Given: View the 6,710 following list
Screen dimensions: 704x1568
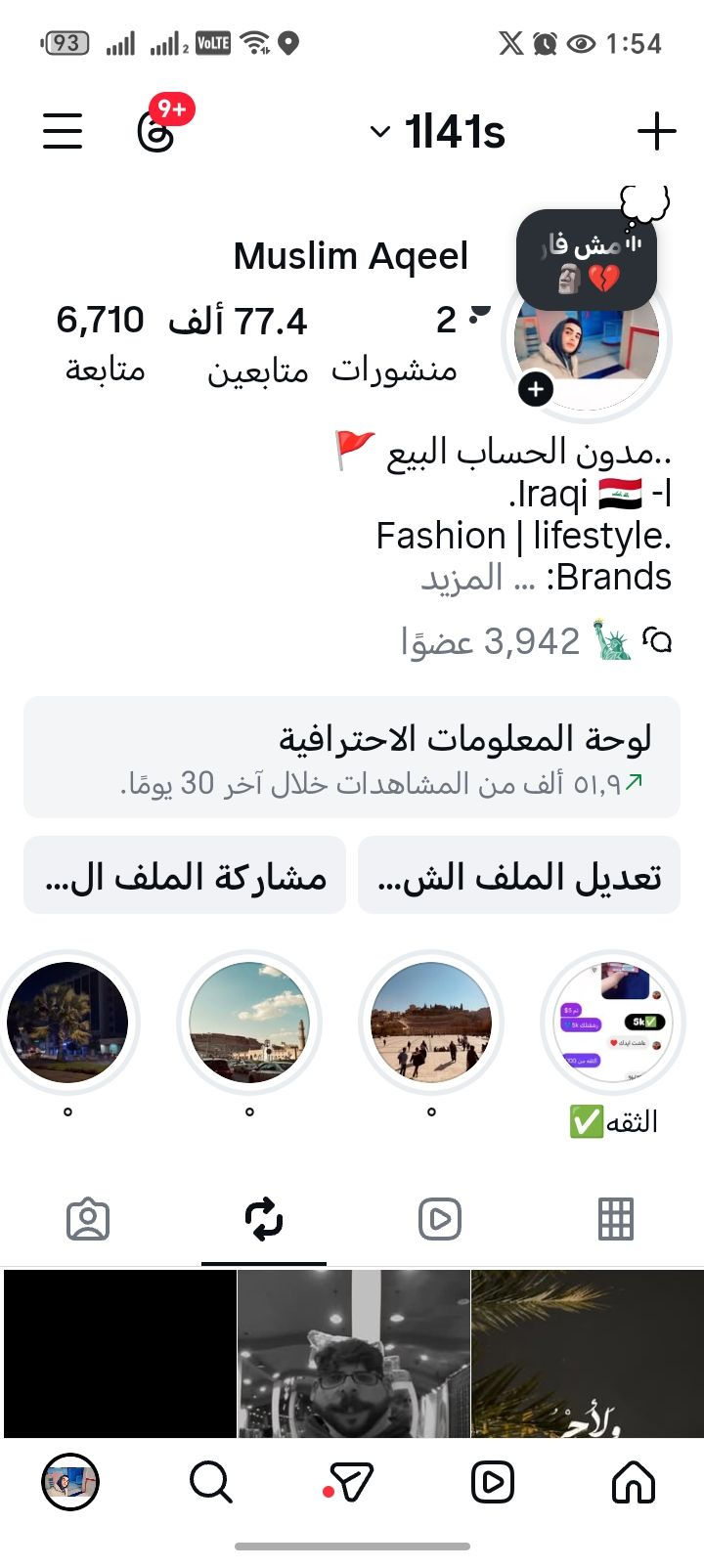Looking at the screenshot, I should click(x=102, y=342).
